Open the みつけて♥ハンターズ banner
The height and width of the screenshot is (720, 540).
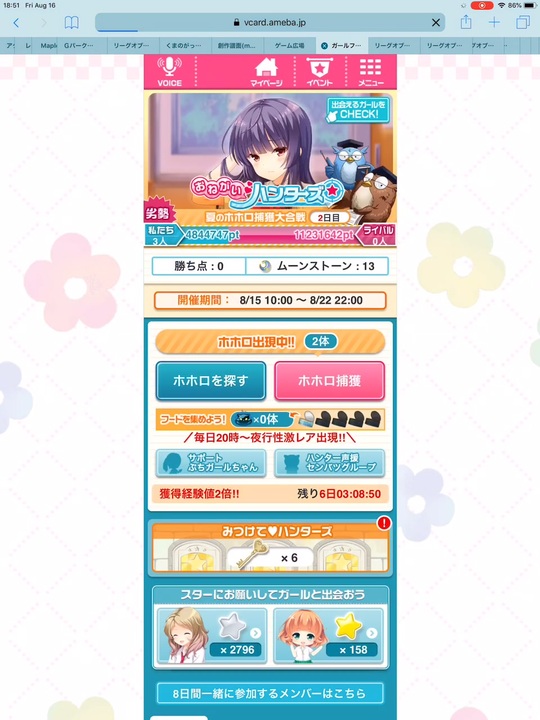pos(270,547)
